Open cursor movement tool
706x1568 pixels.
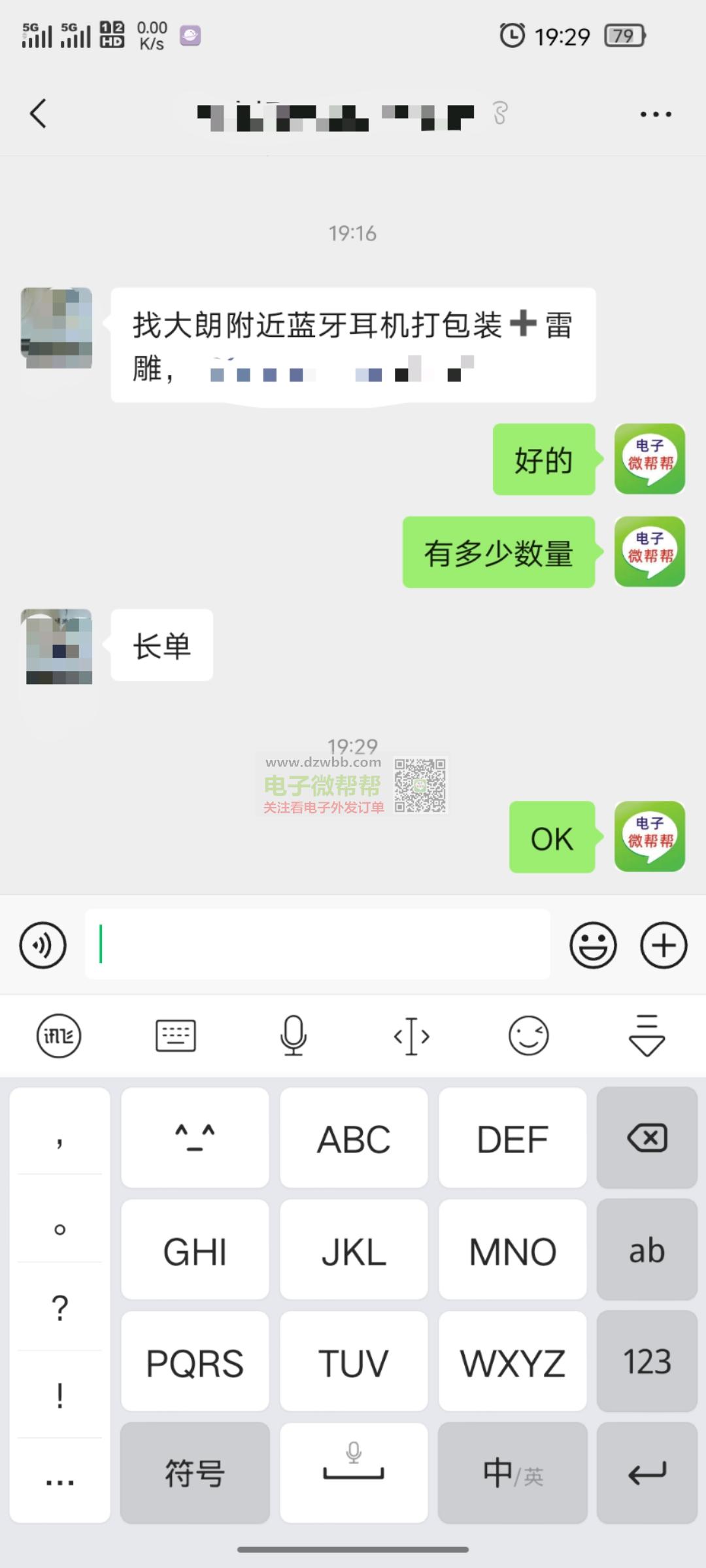click(x=411, y=1036)
